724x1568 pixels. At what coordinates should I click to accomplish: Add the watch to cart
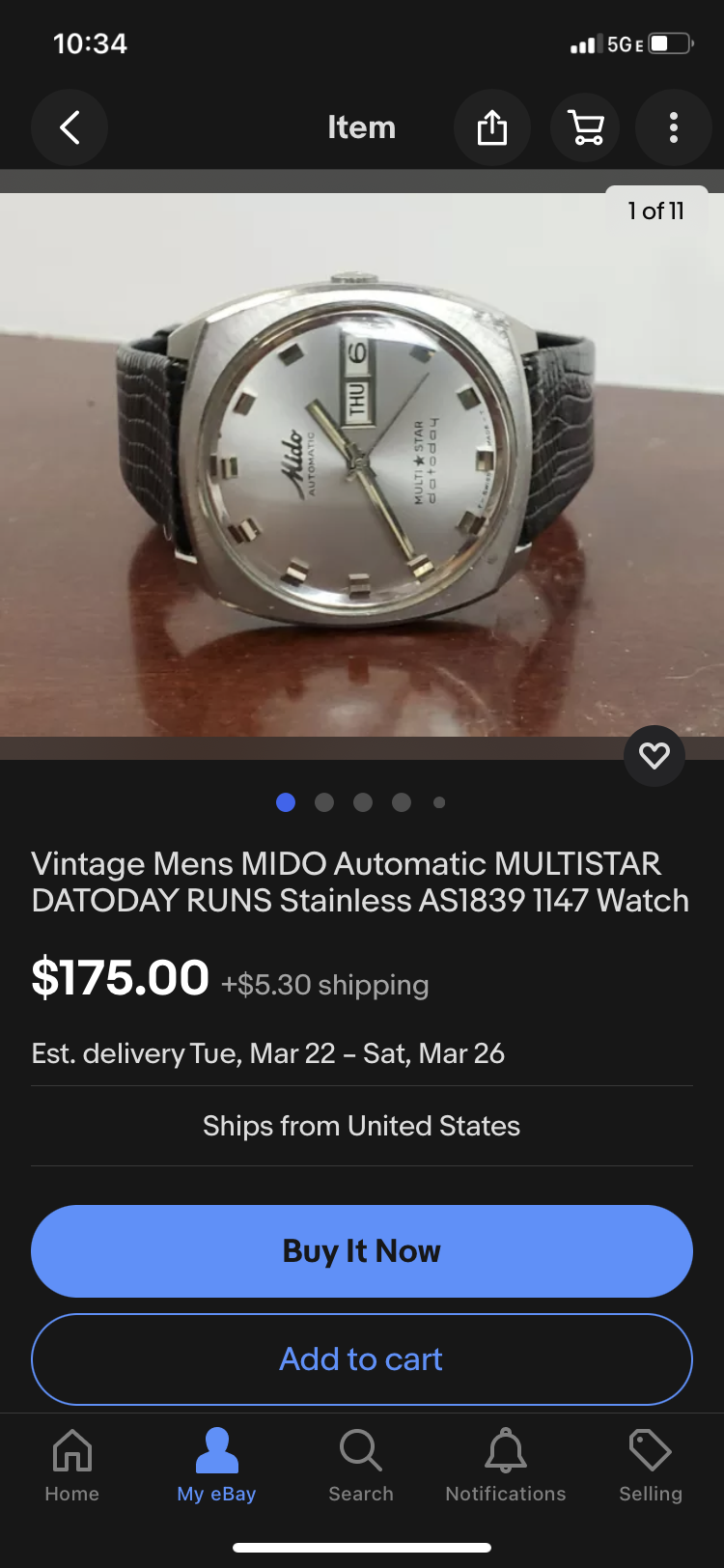click(362, 1358)
